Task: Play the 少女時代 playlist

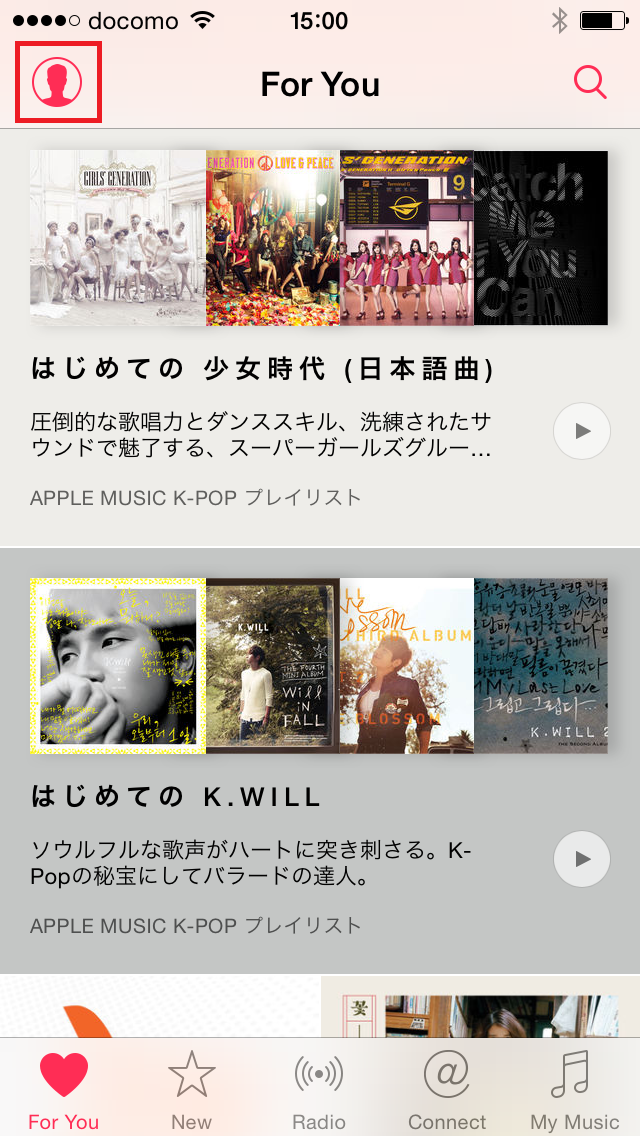Action: (581, 431)
